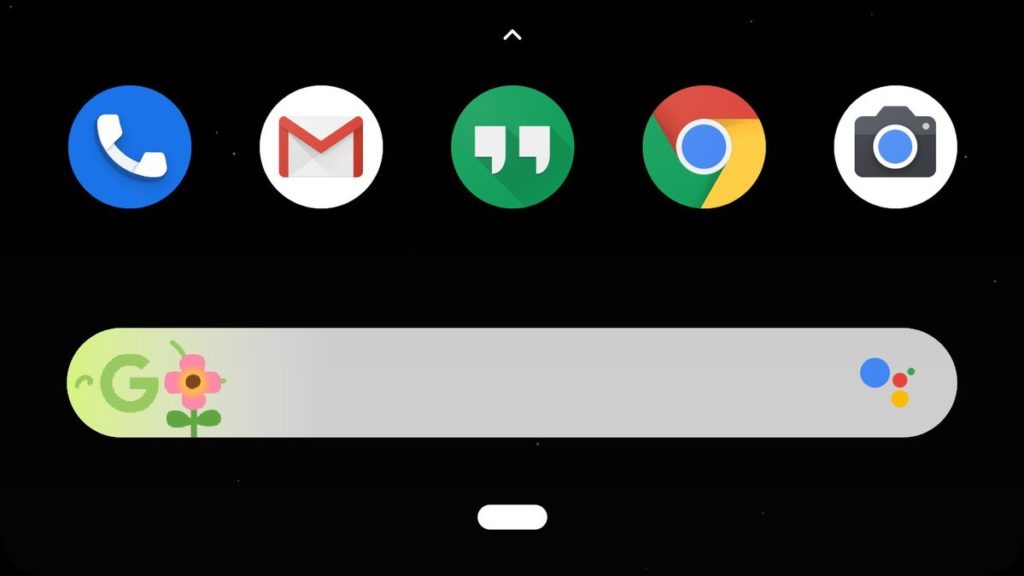1024x576 pixels.
Task: Open the Camera app
Action: point(895,147)
